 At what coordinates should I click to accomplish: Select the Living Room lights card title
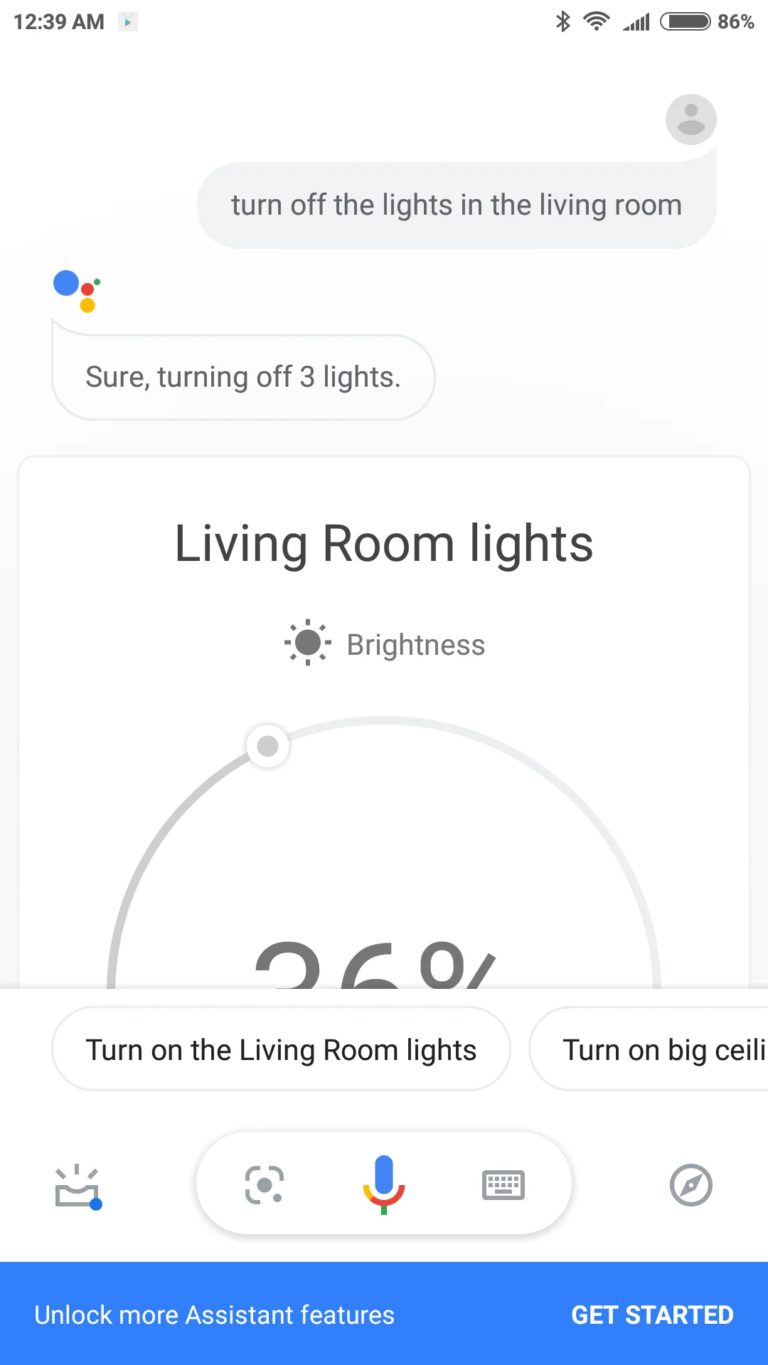coord(383,543)
